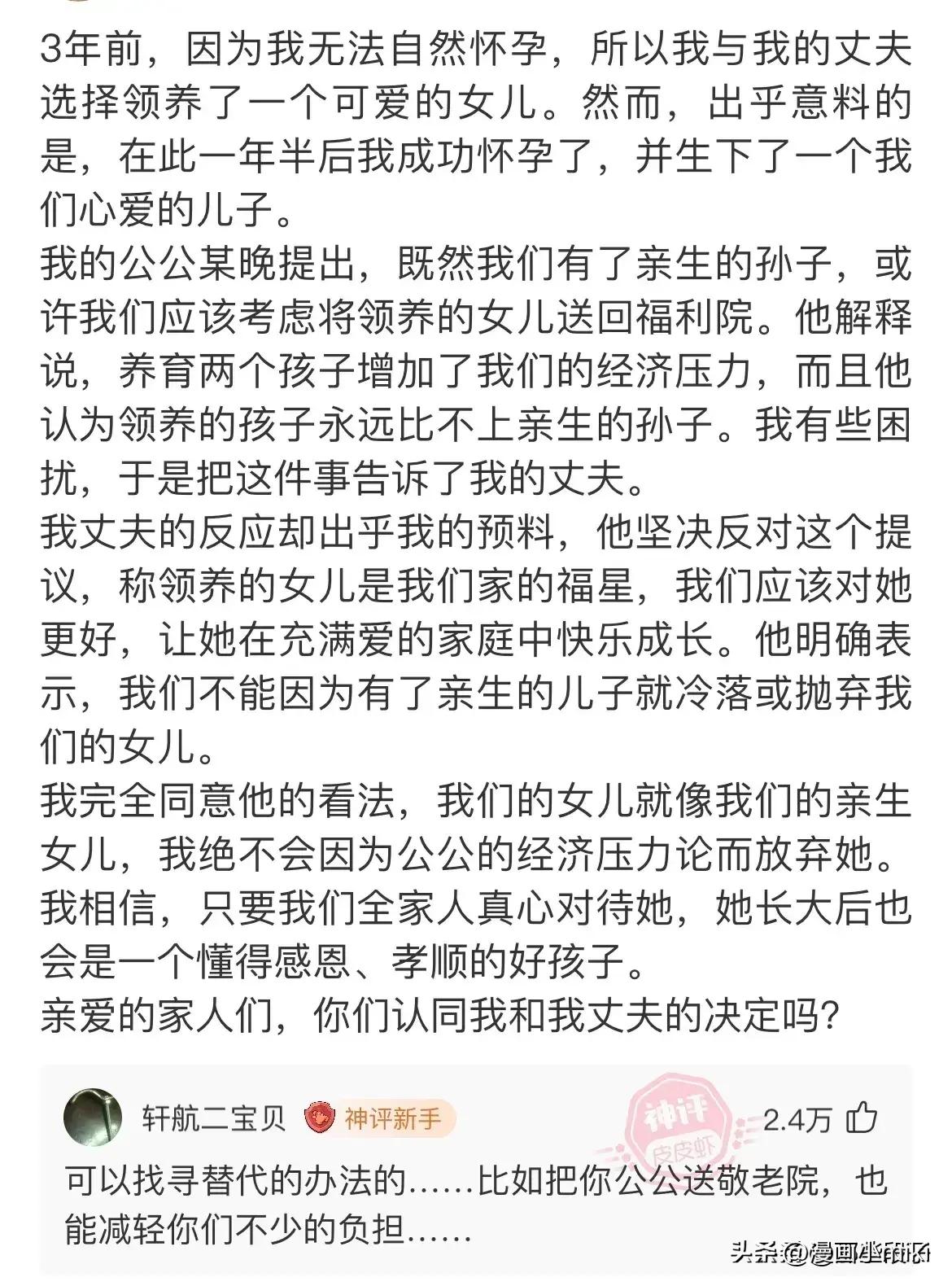The height and width of the screenshot is (1286, 952).
Task: Open the comment about 敬老院
Action: [475, 1204]
